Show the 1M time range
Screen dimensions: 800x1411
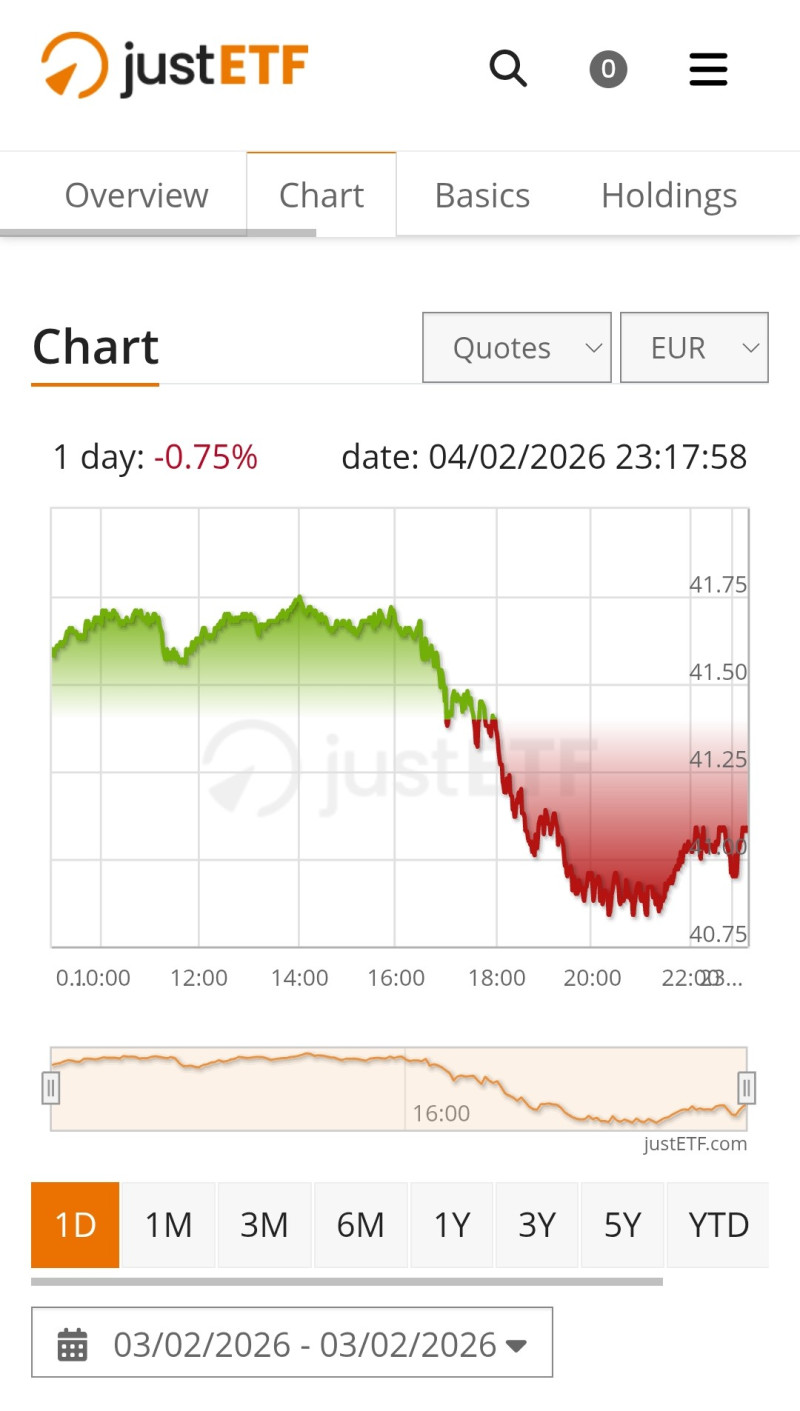168,1224
